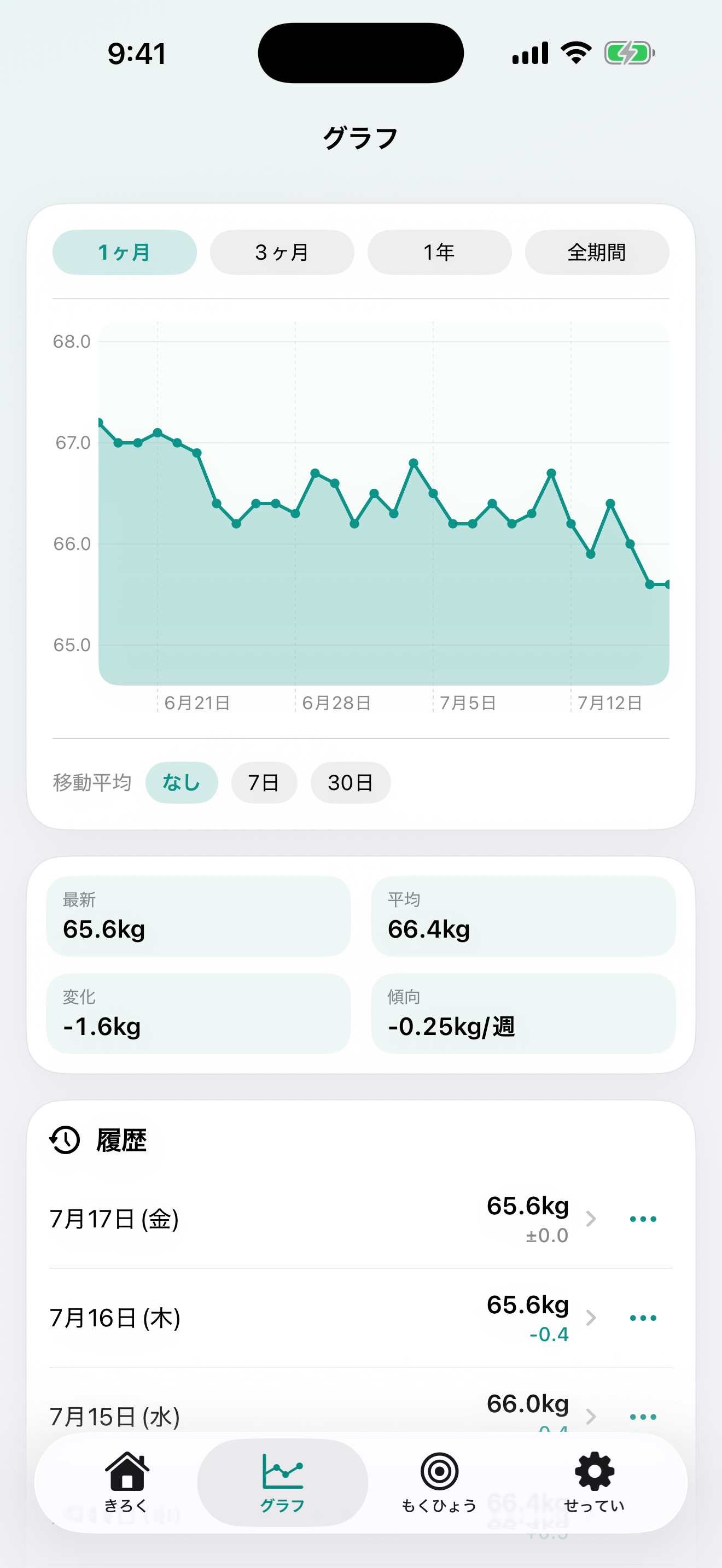The height and width of the screenshot is (1568, 722).
Task: Choose the 30日 moving average
Action: (350, 782)
